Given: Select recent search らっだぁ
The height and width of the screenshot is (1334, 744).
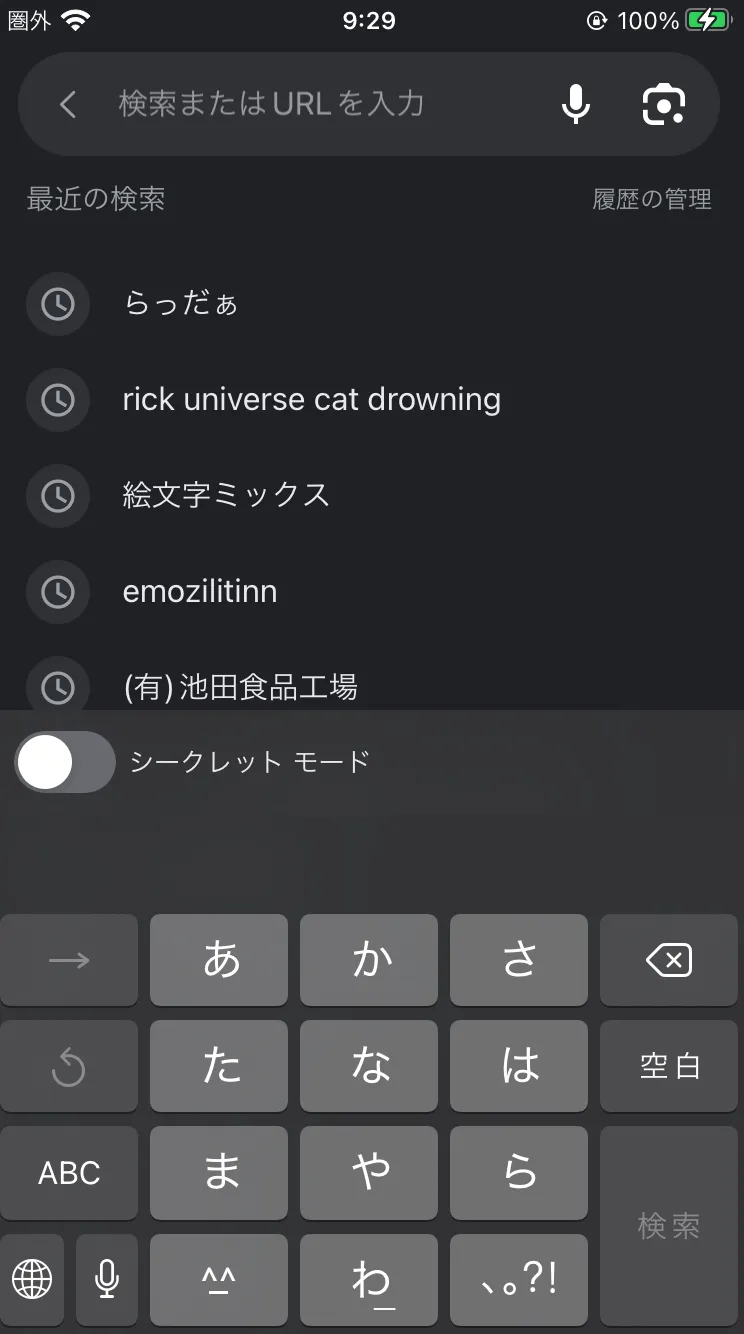Looking at the screenshot, I should click(372, 302).
